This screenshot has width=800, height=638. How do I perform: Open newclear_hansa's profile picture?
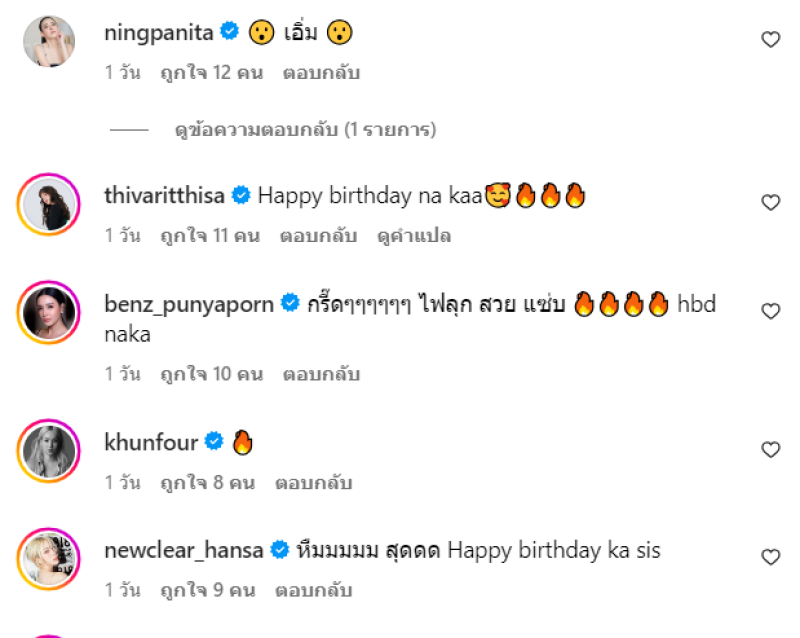(48, 558)
